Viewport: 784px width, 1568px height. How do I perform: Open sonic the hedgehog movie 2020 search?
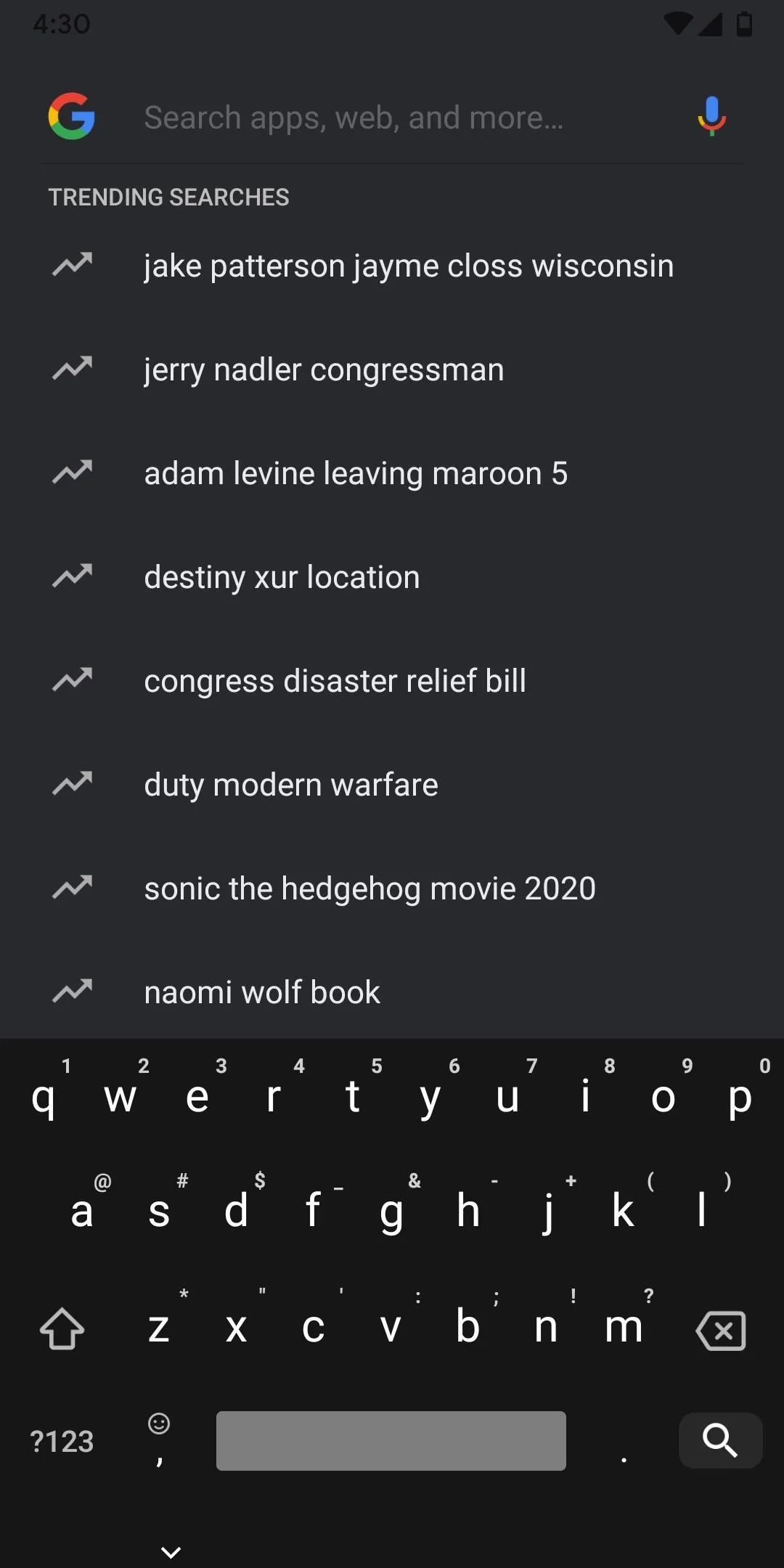coord(392,889)
